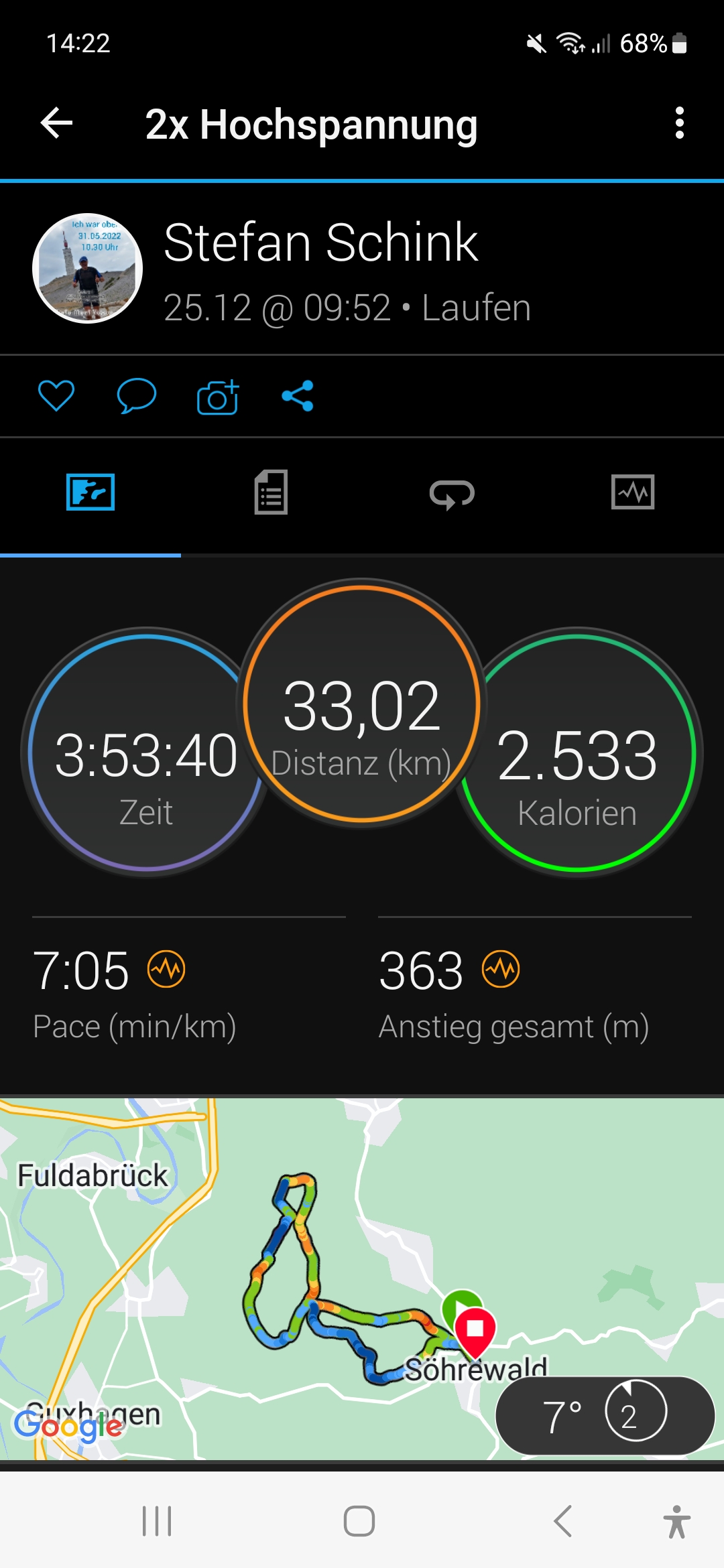The width and height of the screenshot is (724, 1568).
Task: Open the three-dot overflow menu
Action: tap(679, 123)
